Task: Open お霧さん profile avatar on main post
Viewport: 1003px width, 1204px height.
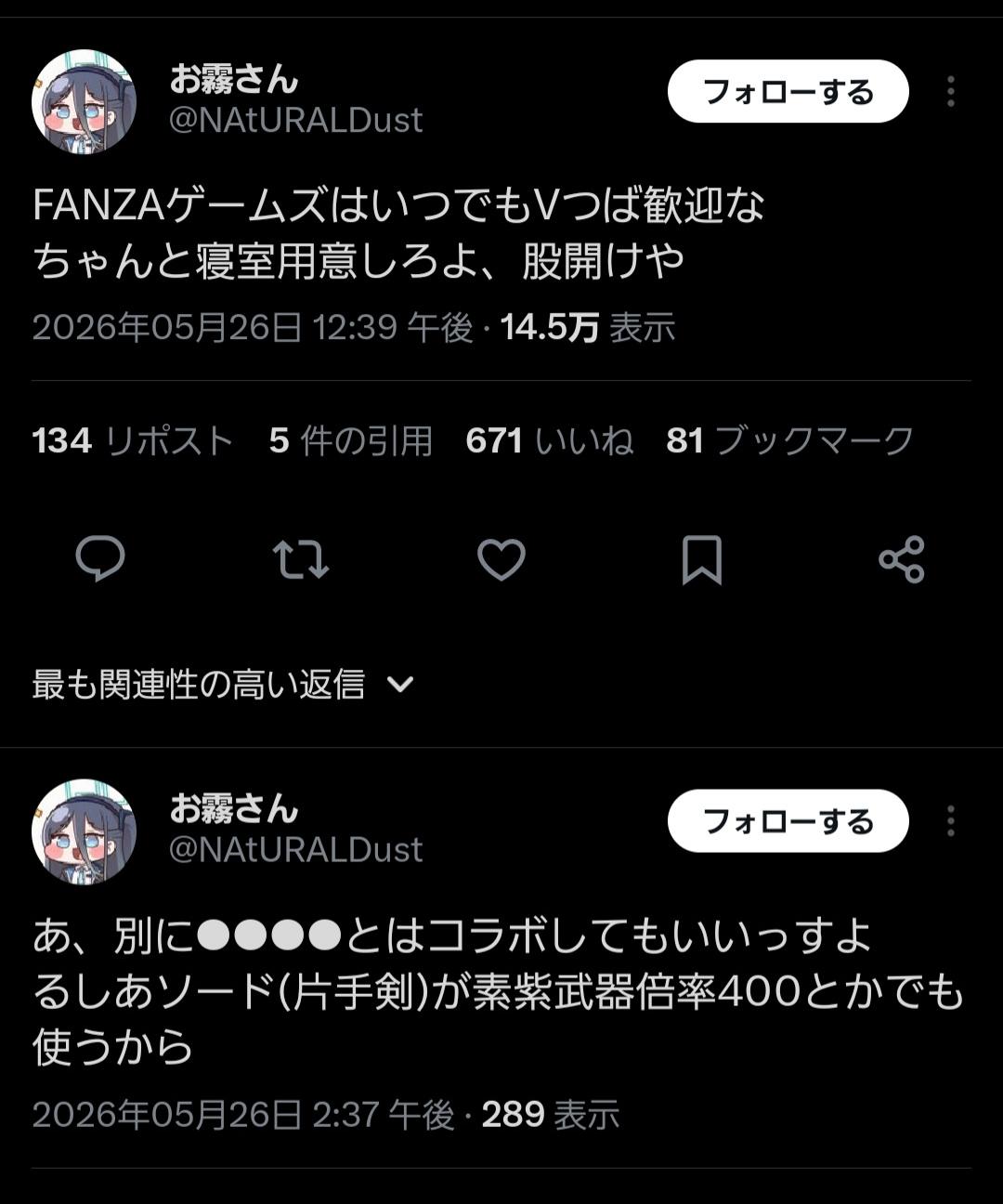Action: (x=85, y=101)
